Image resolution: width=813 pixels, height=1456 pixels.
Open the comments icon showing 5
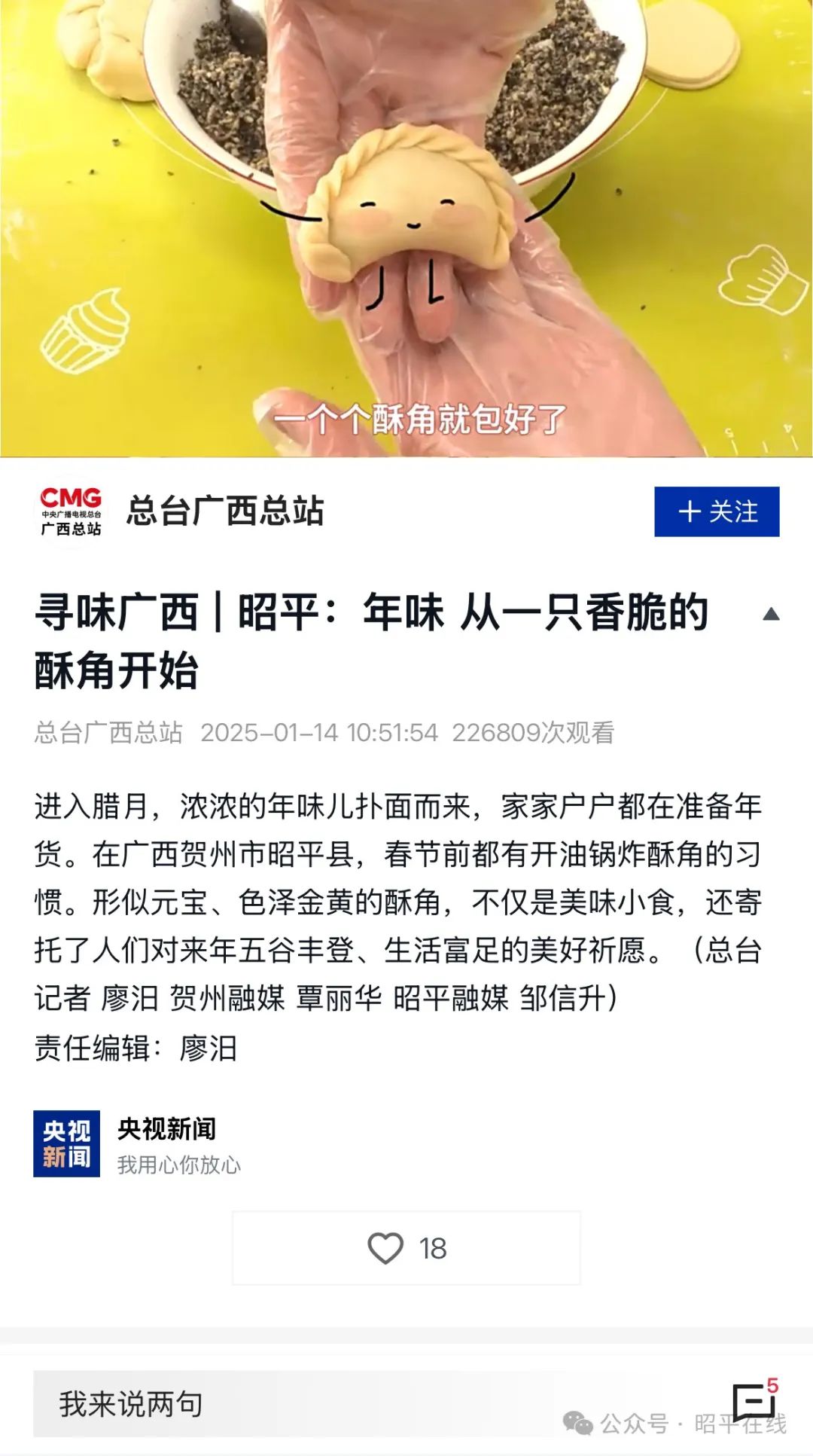coord(754,1403)
